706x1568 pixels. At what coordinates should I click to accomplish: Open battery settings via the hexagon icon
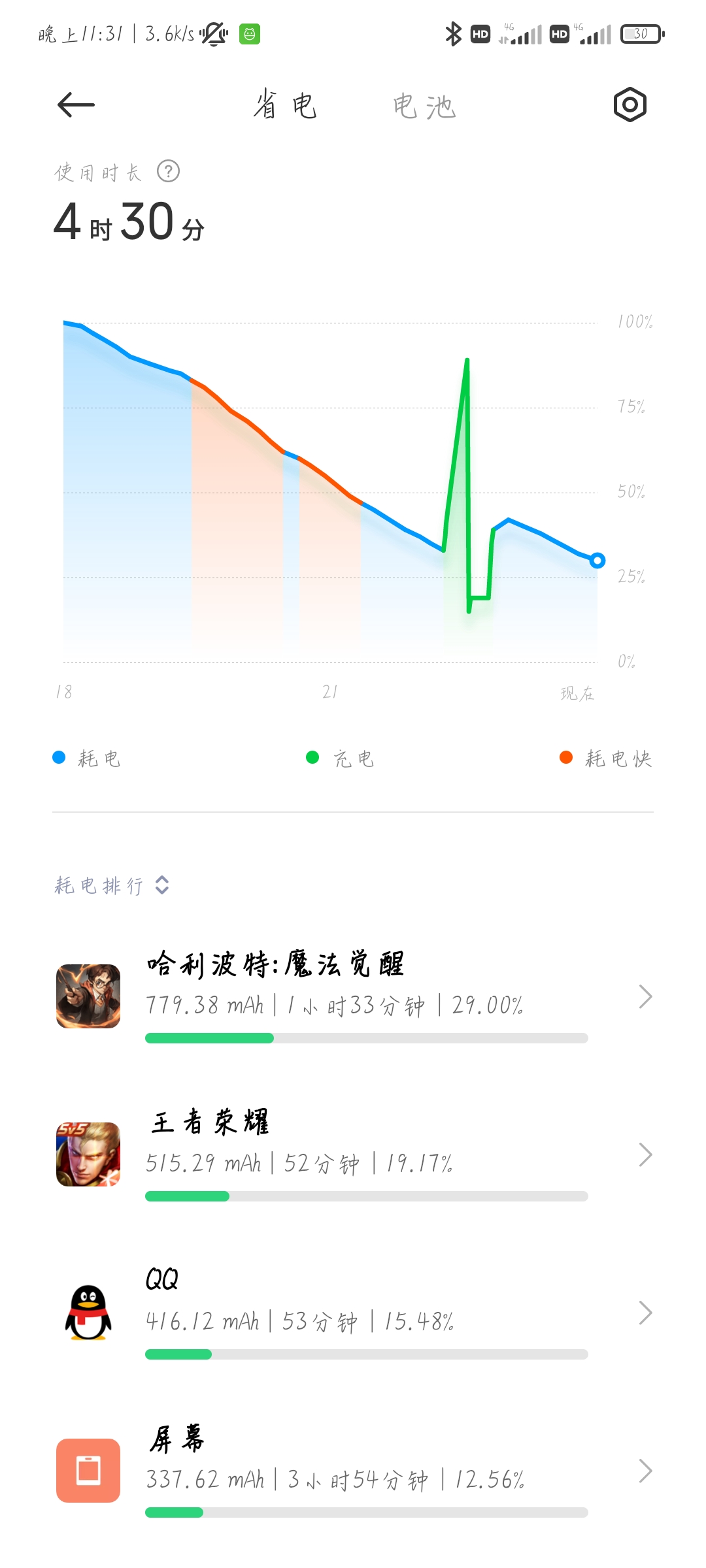[x=630, y=105]
